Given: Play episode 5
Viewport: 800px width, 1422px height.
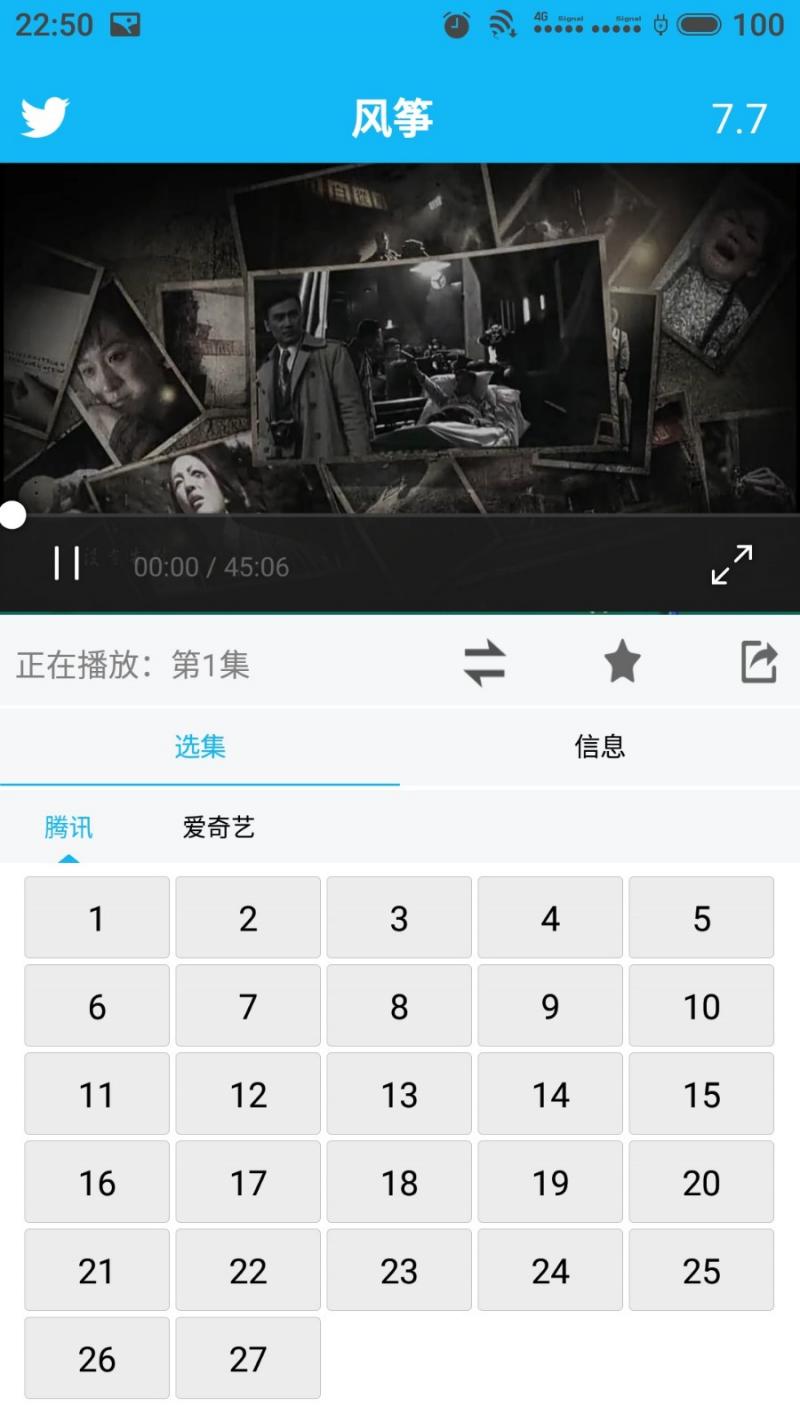Looking at the screenshot, I should (x=701, y=918).
